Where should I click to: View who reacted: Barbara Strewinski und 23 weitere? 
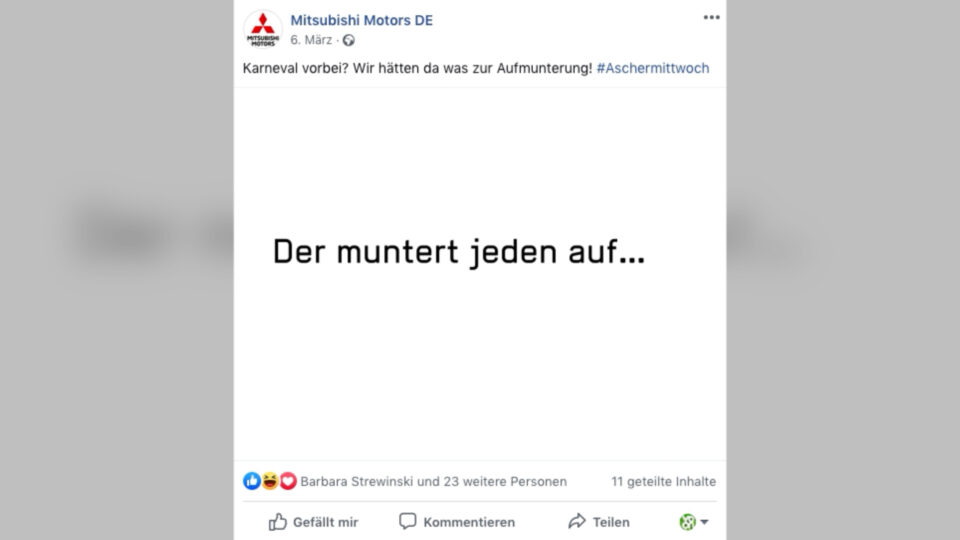[432, 481]
